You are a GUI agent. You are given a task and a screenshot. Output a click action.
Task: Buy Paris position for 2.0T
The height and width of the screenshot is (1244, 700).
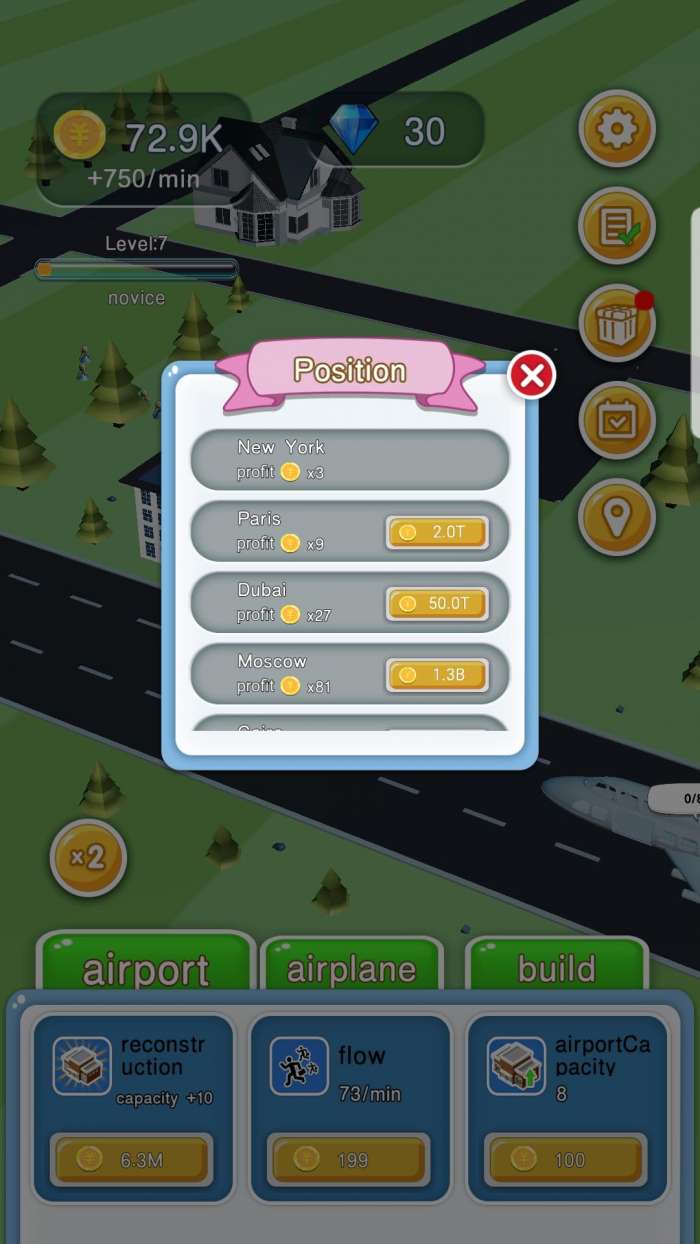coord(436,532)
